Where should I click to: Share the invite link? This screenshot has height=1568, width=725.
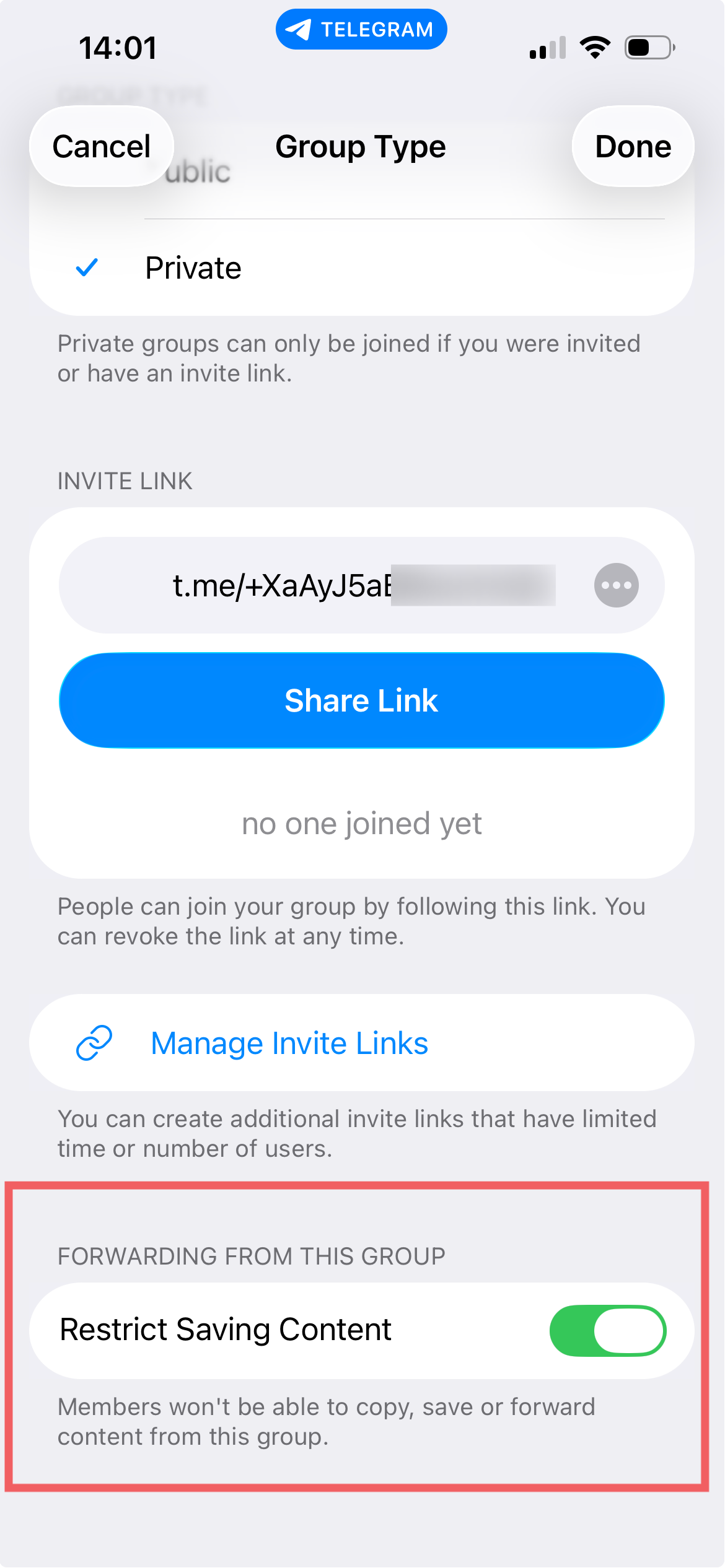point(362,700)
